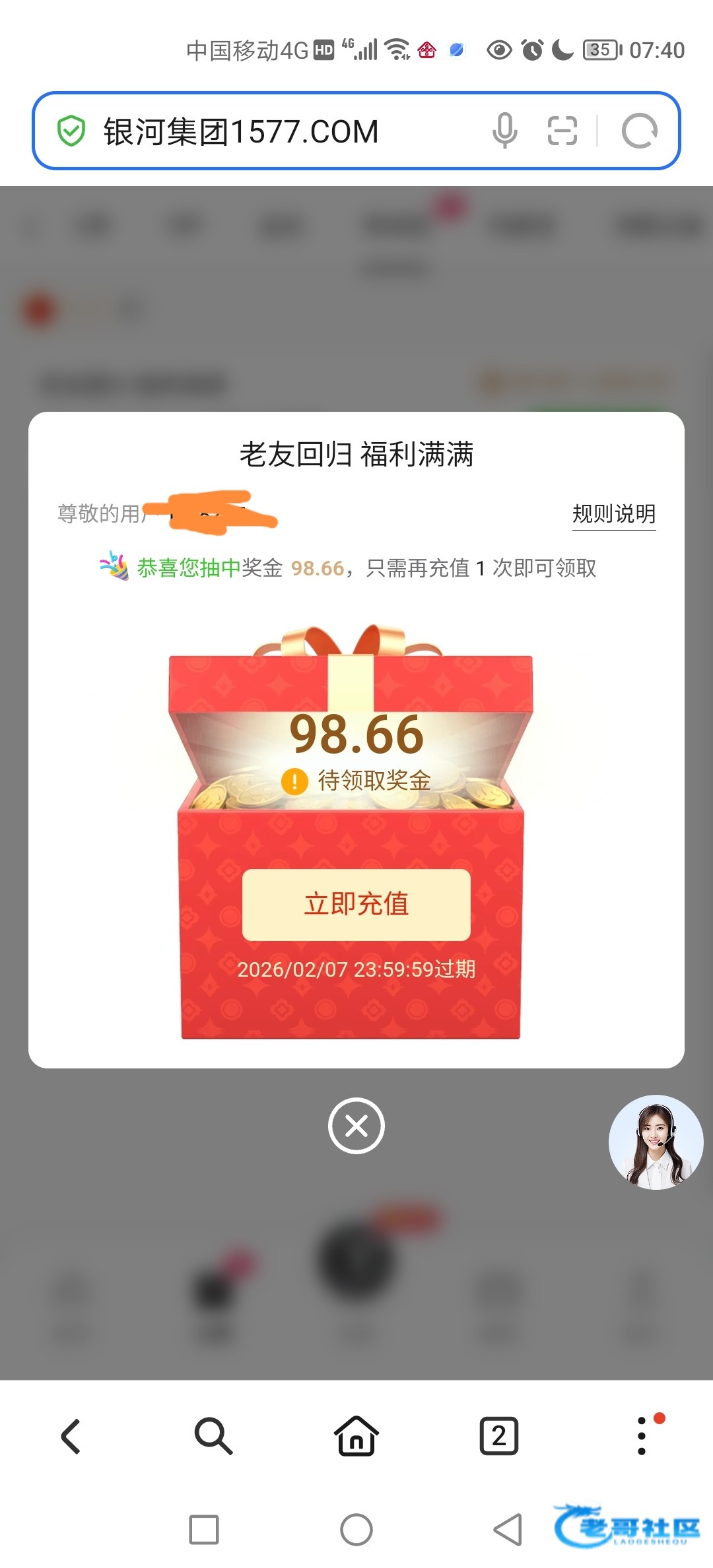Viewport: 713px width, 1568px height.
Task: Open the 规则说明 link
Action: (613, 513)
